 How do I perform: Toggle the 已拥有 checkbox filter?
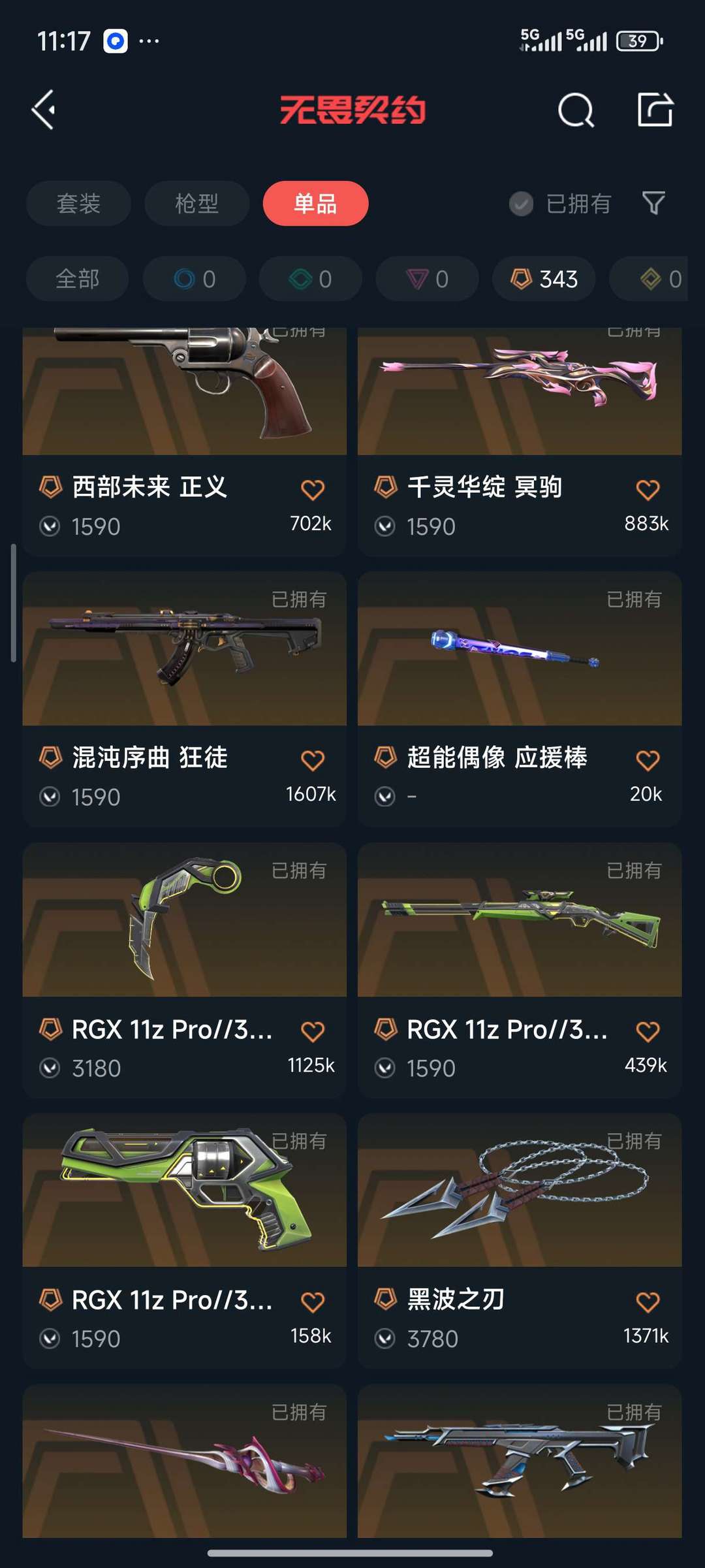tap(522, 204)
